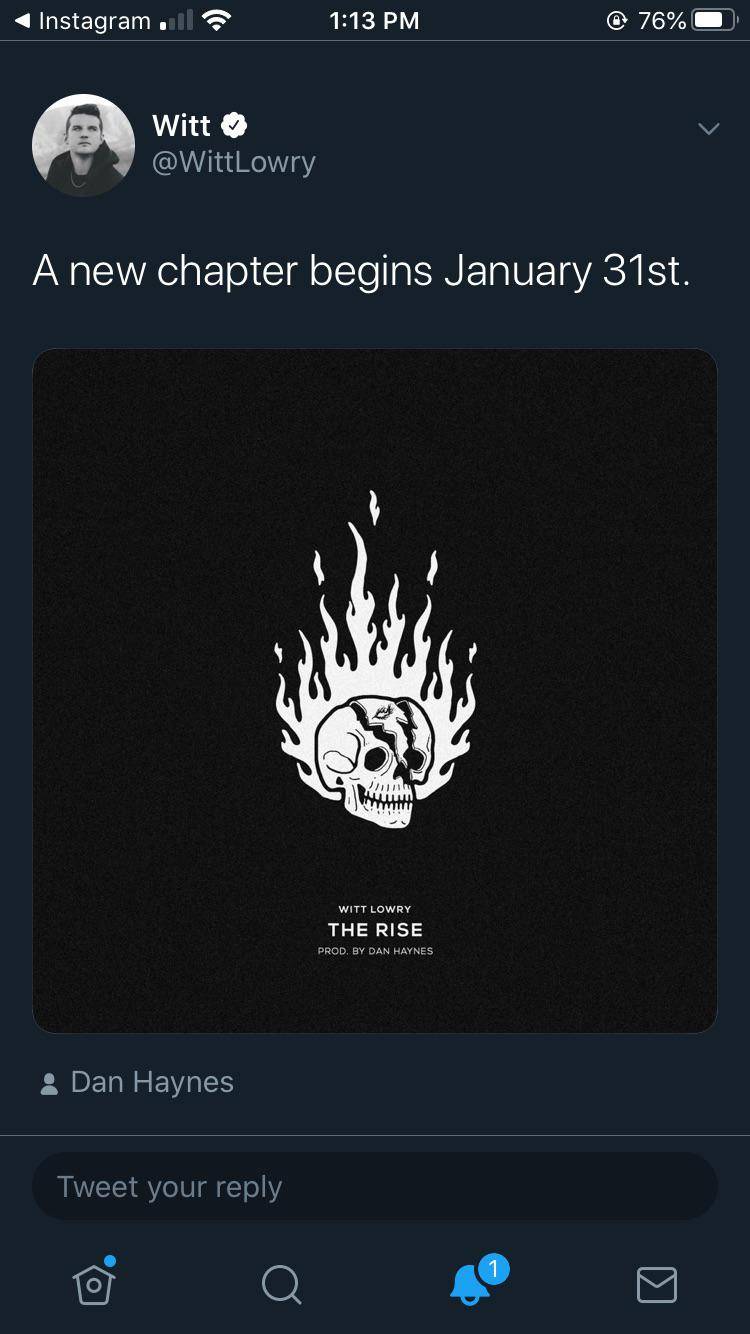Open the Messages envelope tab
The width and height of the screenshot is (750, 1334).
pos(657,1284)
